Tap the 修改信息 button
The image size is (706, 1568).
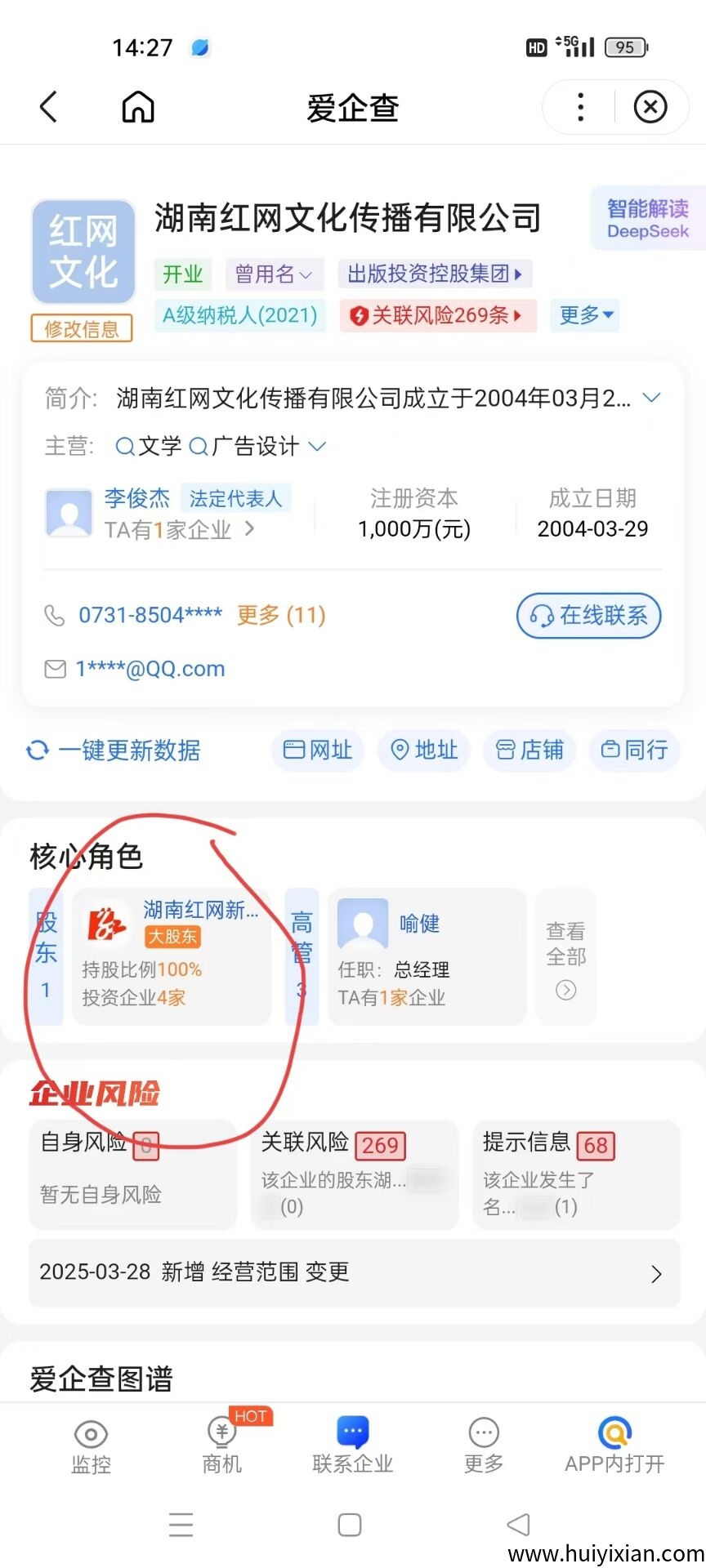click(81, 328)
